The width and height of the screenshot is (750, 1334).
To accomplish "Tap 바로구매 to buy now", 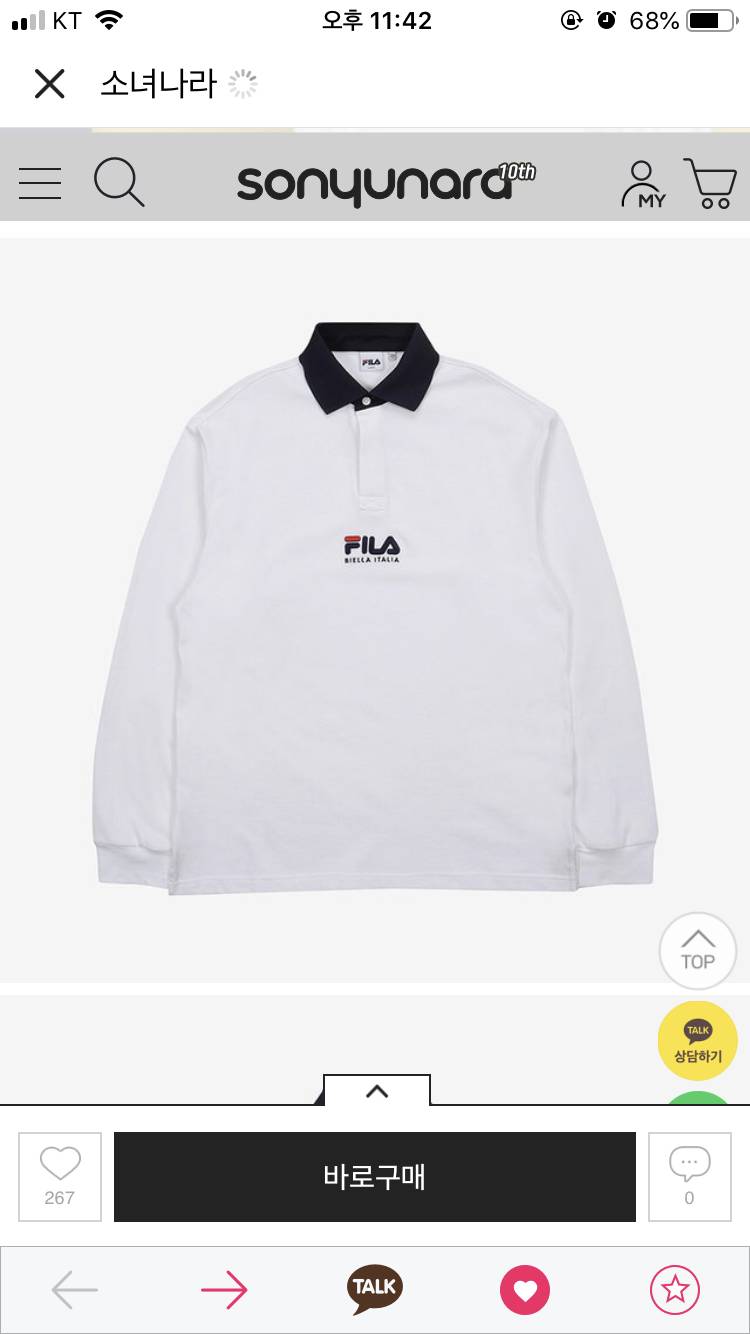I will (x=375, y=1176).
